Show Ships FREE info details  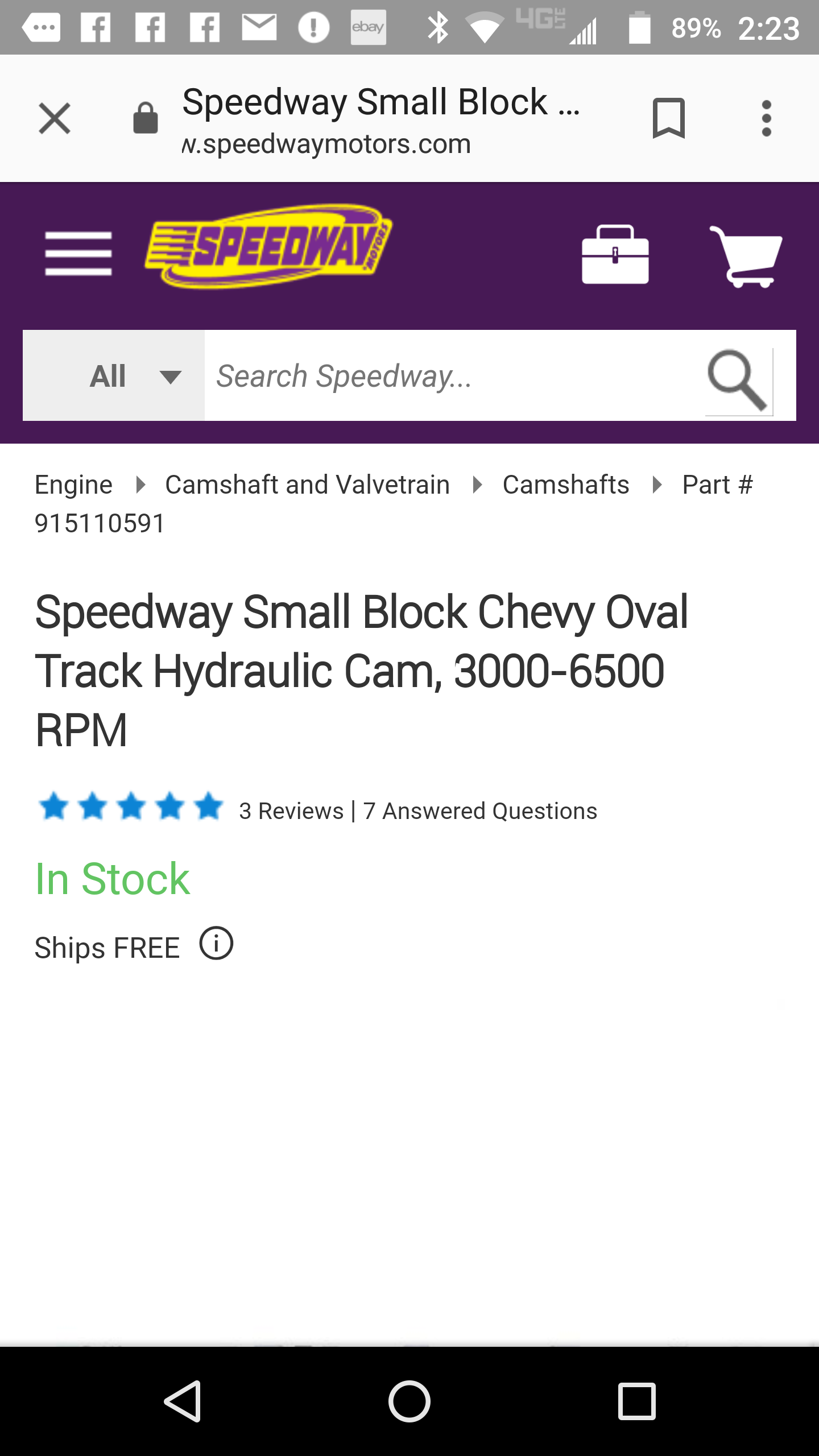coord(216,944)
